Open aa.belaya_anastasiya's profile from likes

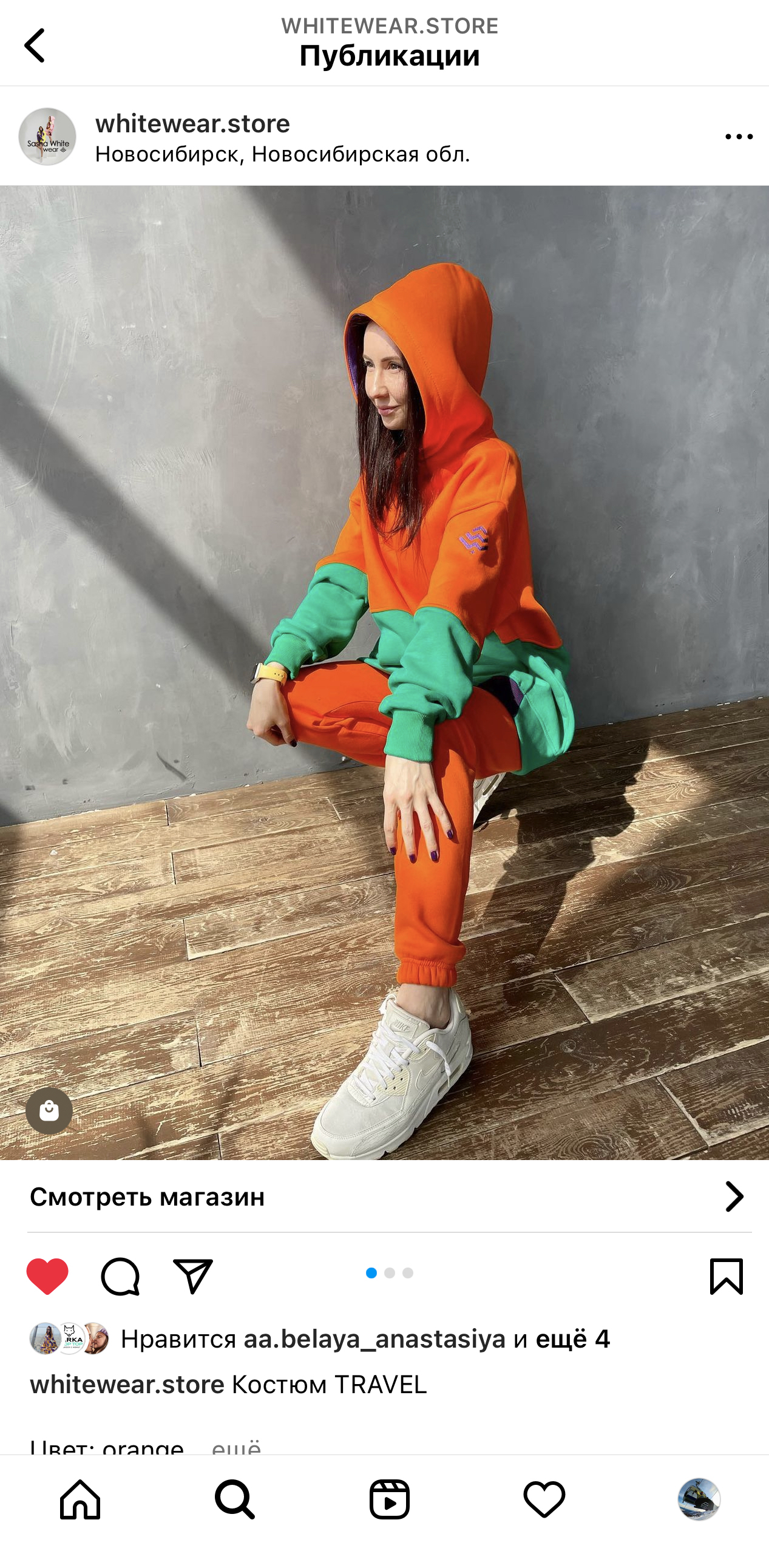pyautogui.click(x=374, y=1339)
